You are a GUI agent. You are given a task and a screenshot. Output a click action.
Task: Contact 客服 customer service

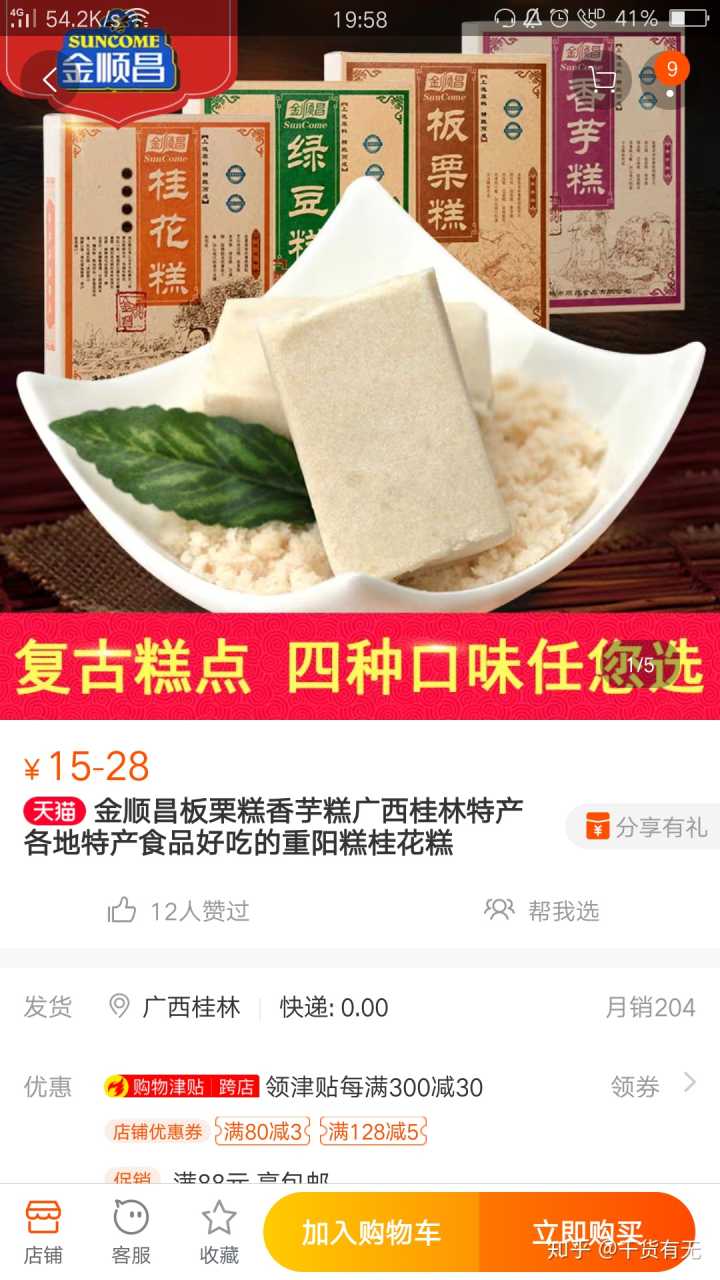(x=131, y=1232)
